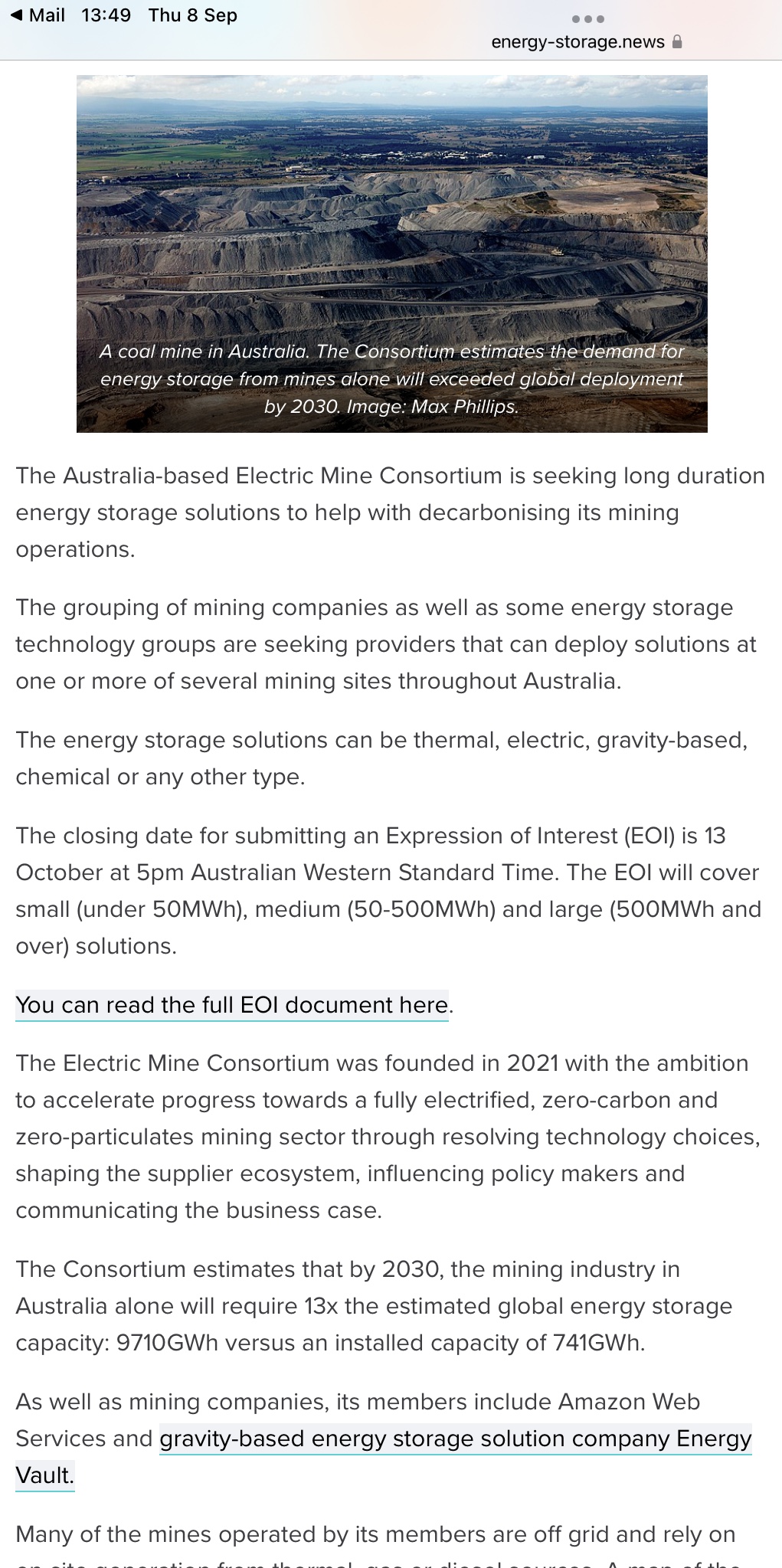Open the three-dot multitasking menu

[588, 19]
